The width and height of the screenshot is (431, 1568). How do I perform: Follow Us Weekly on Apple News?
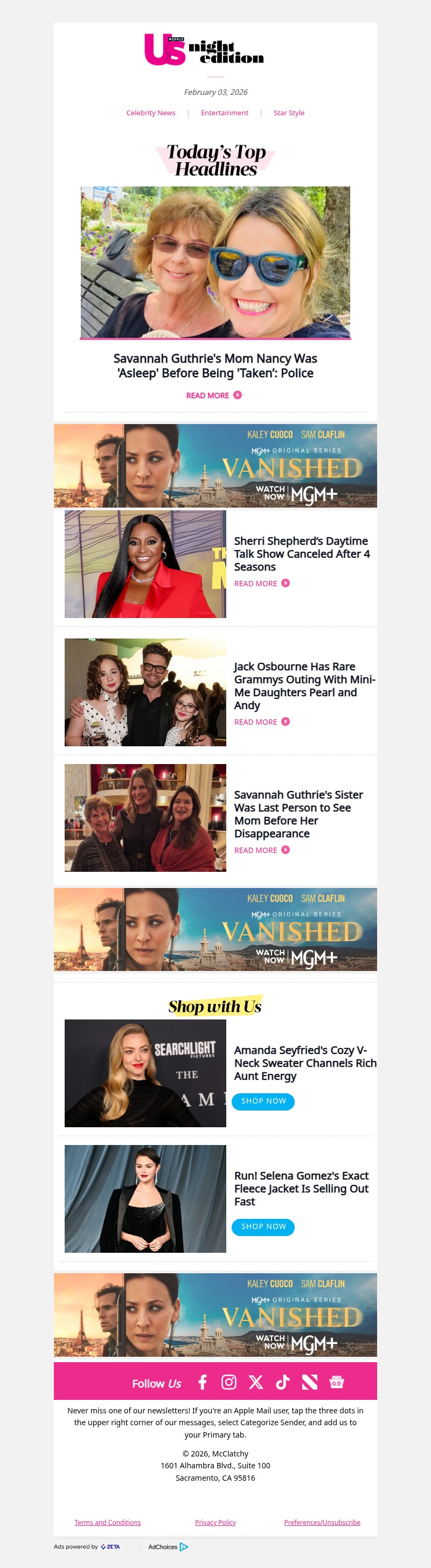[x=309, y=1382]
